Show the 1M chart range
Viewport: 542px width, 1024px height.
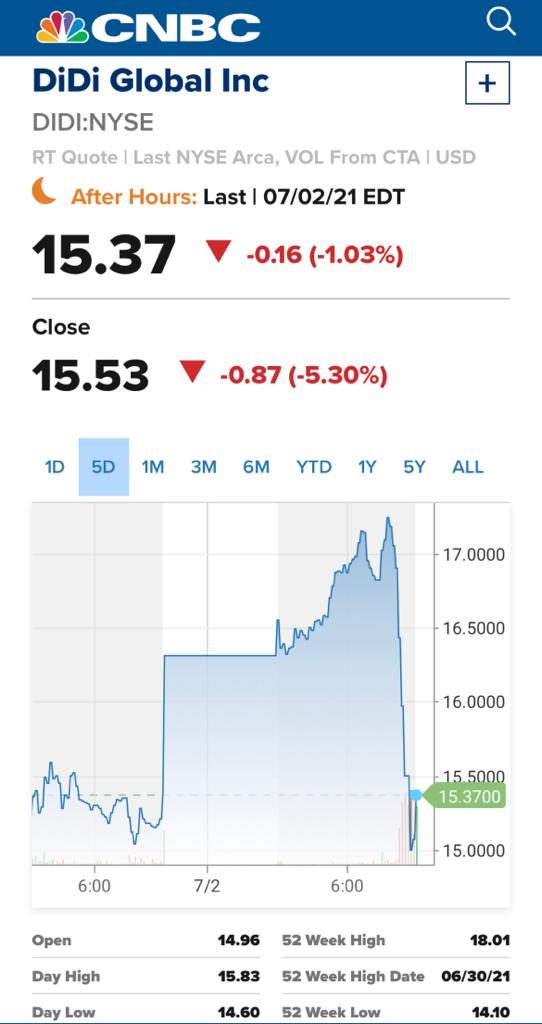(153, 467)
